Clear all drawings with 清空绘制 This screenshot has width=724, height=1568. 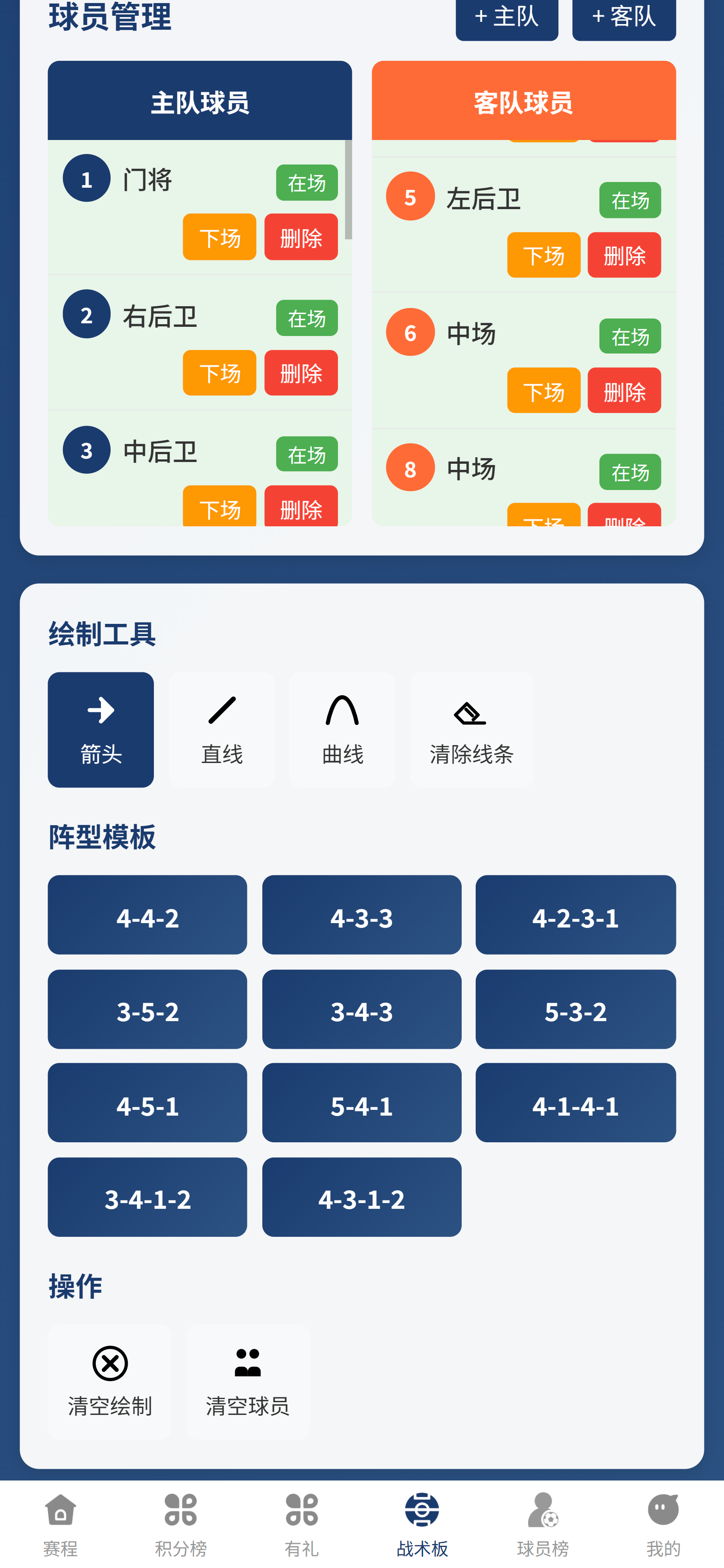coord(109,1382)
